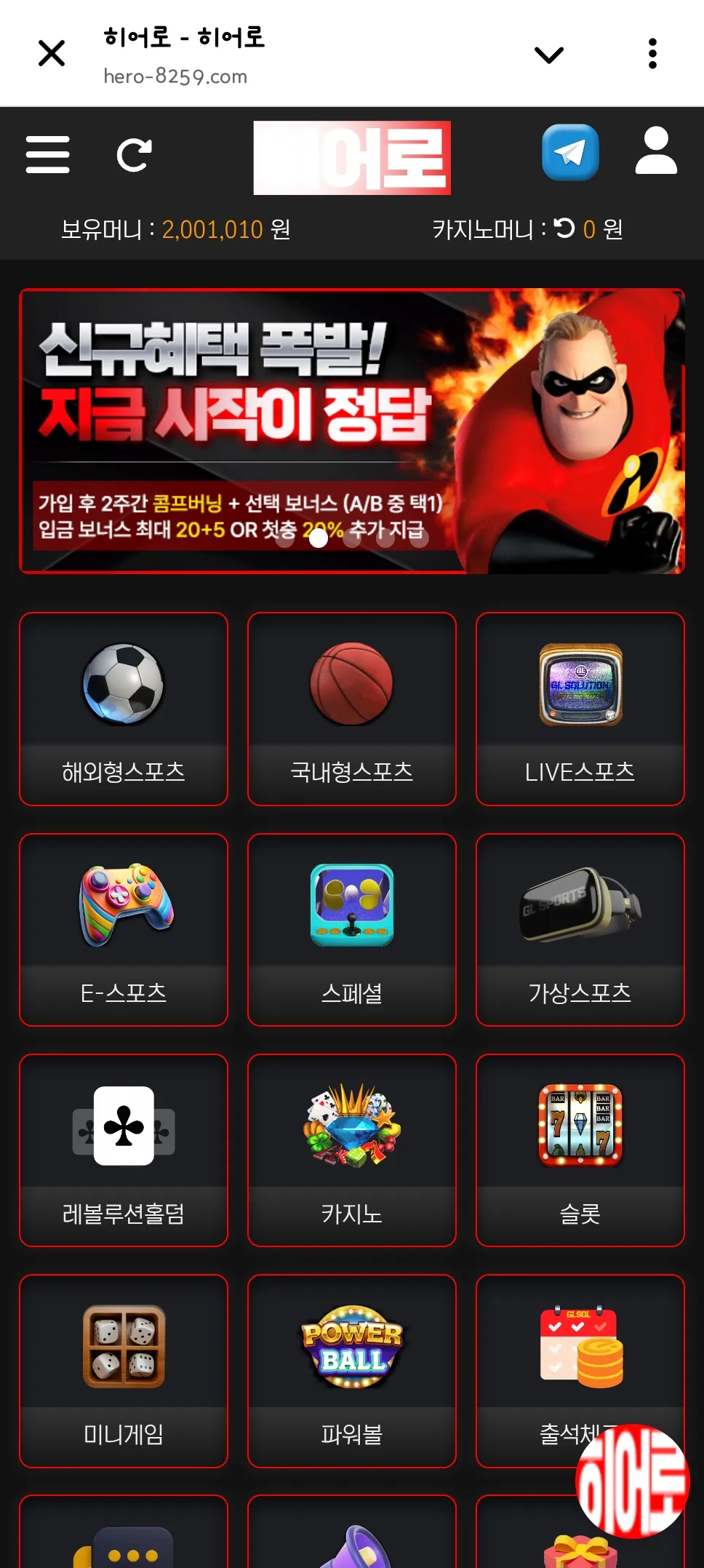The width and height of the screenshot is (704, 1568).
Task: Close the in-app browser tab
Action: tap(52, 53)
